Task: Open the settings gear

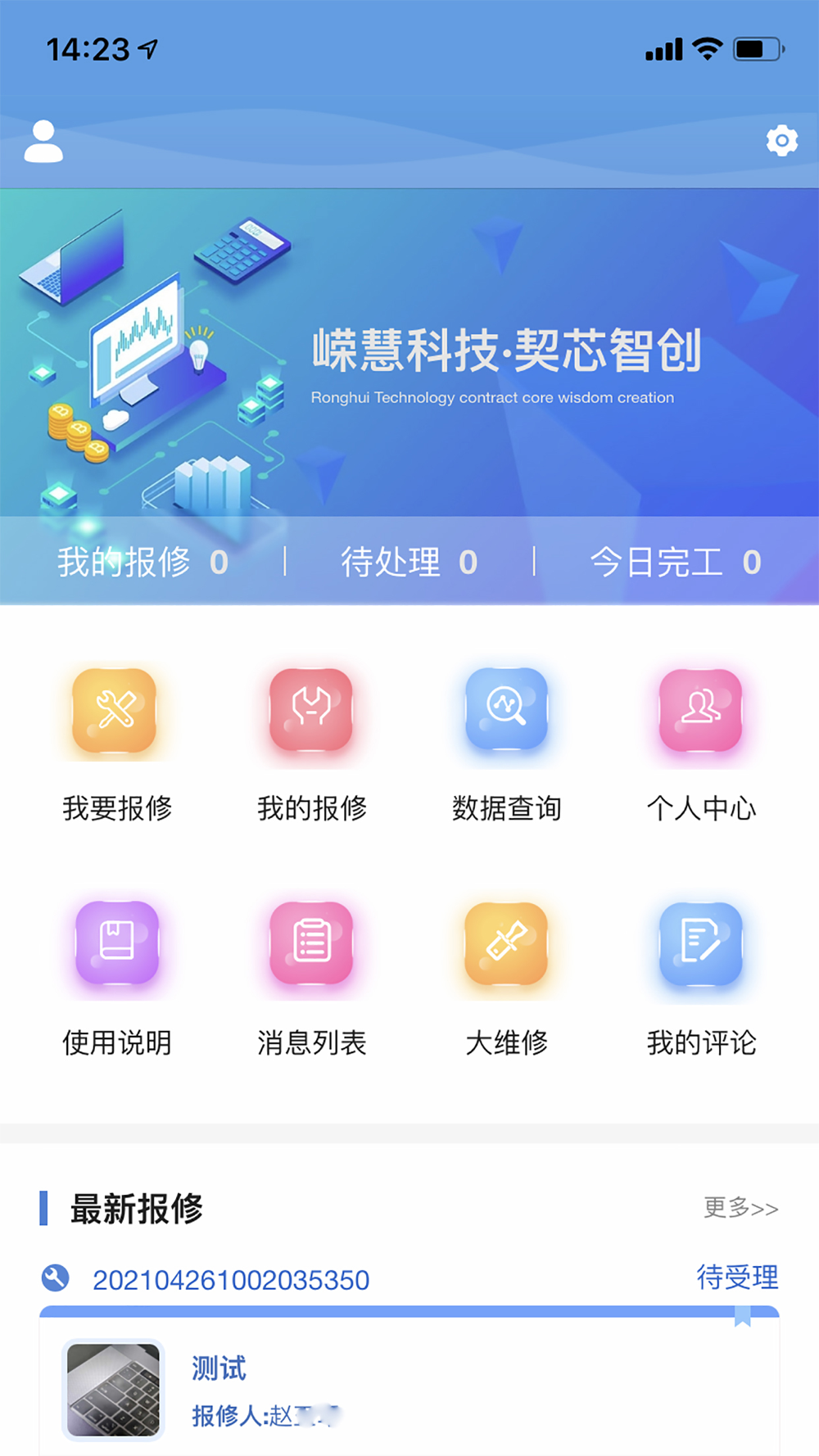Action: point(782,141)
